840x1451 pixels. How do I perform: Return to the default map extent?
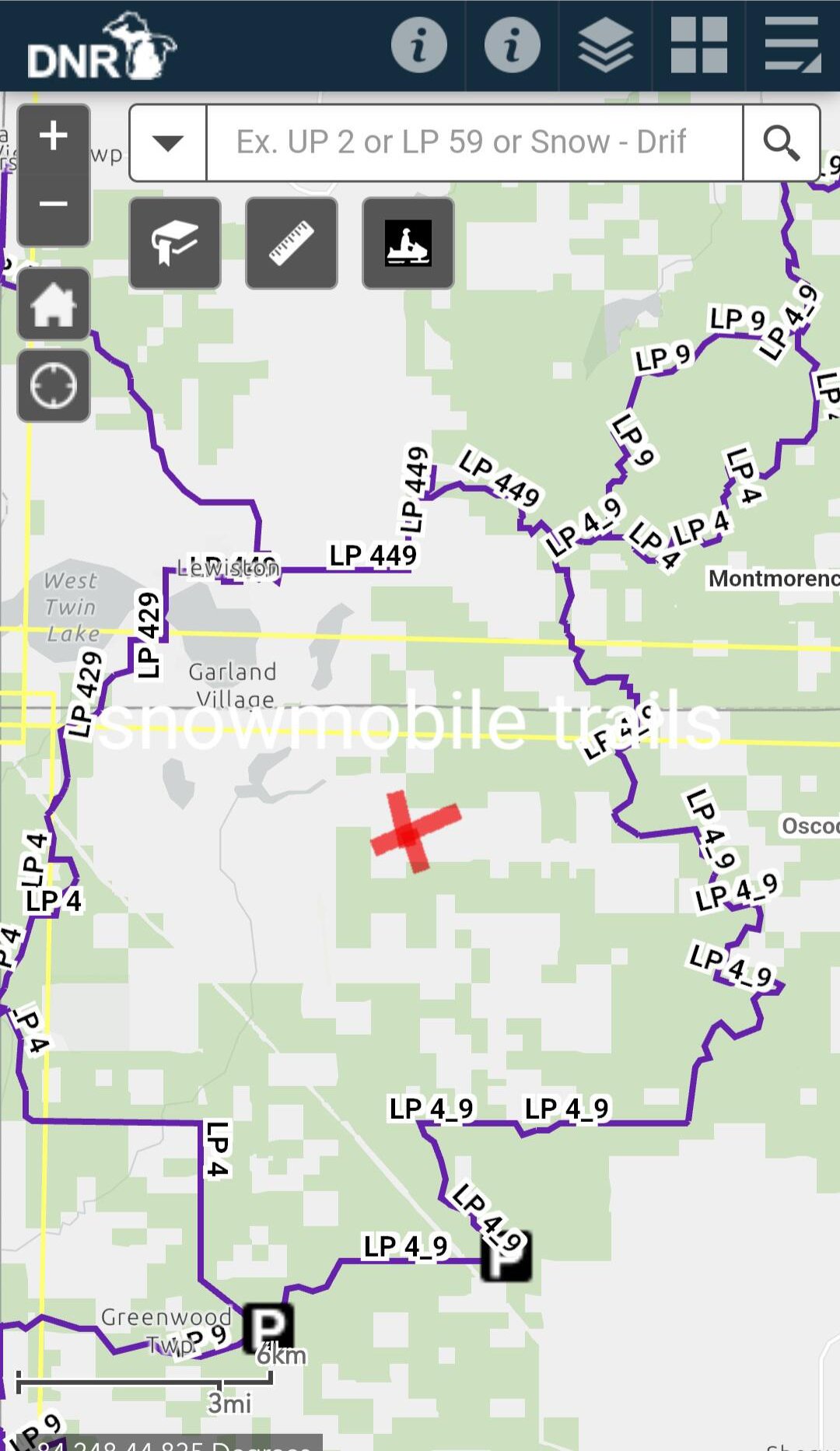tap(53, 304)
